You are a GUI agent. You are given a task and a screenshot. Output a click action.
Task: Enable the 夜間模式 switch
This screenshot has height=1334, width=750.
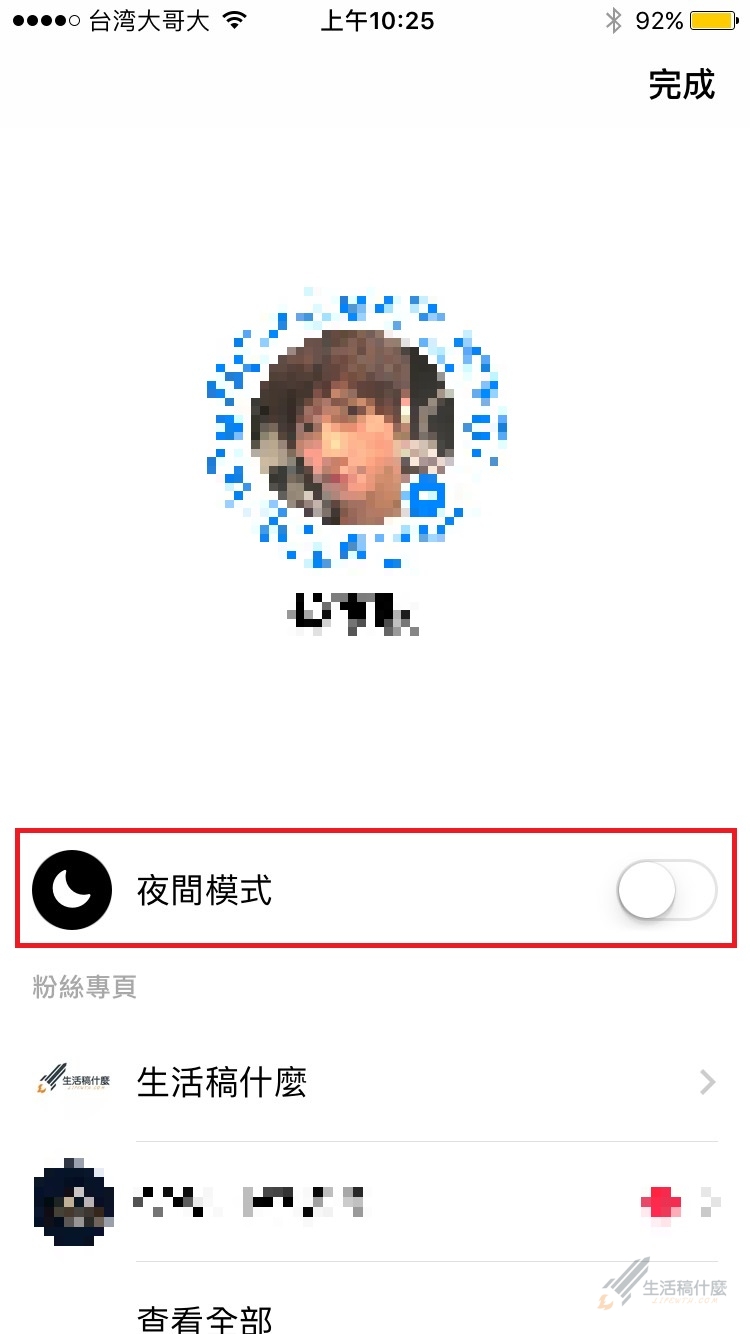pyautogui.click(x=666, y=889)
